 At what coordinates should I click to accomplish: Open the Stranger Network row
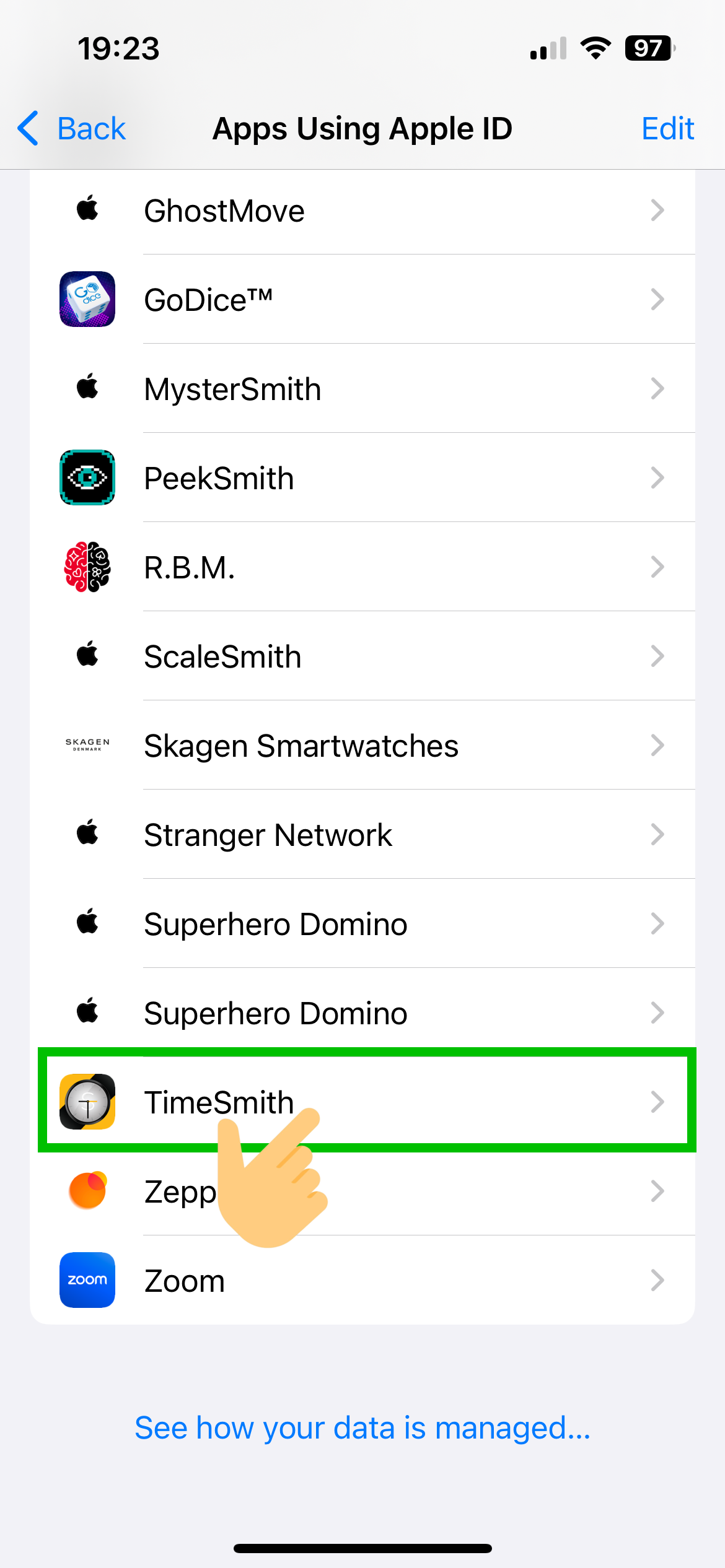click(362, 835)
